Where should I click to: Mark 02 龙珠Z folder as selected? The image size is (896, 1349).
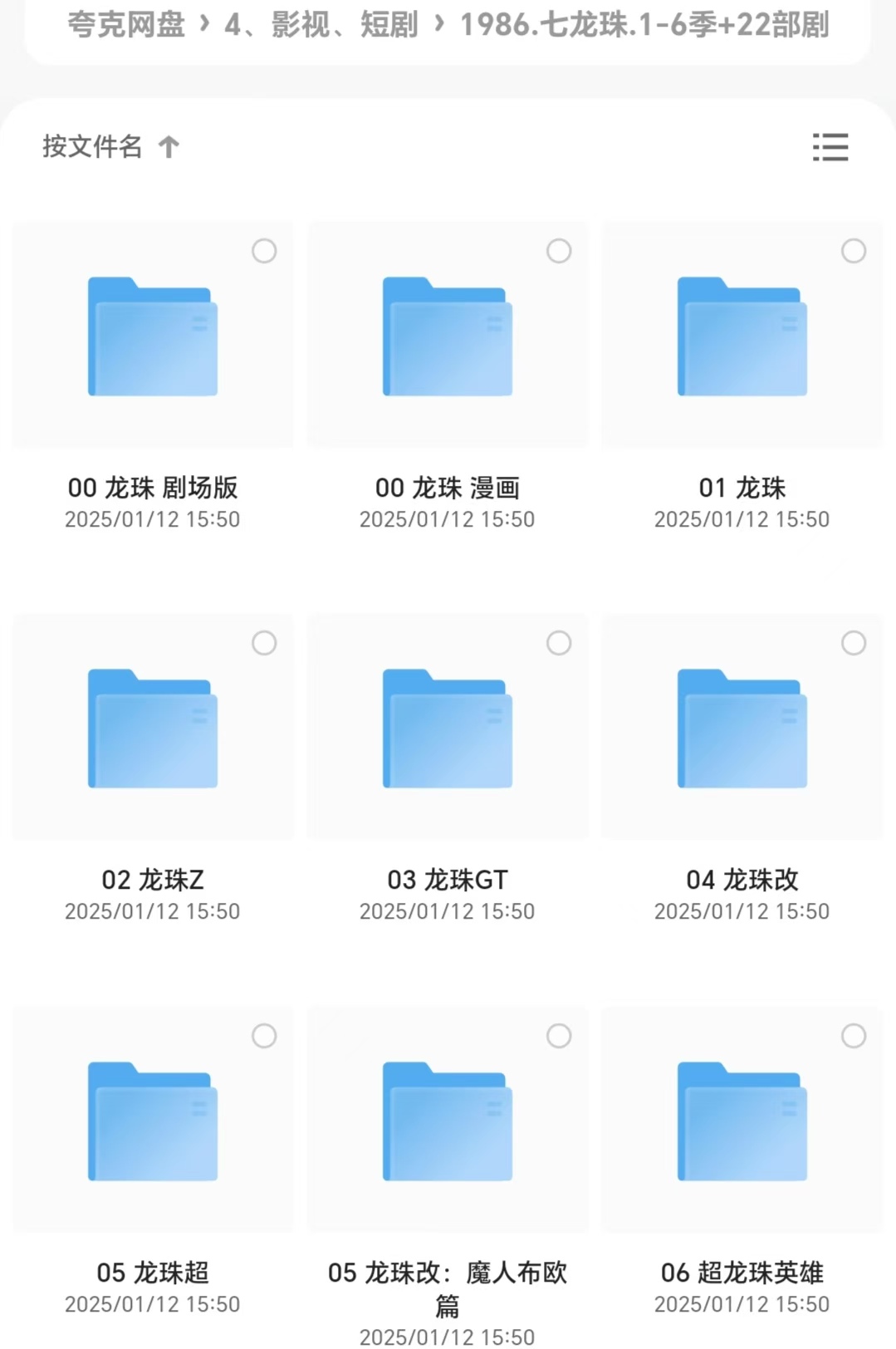tap(264, 643)
